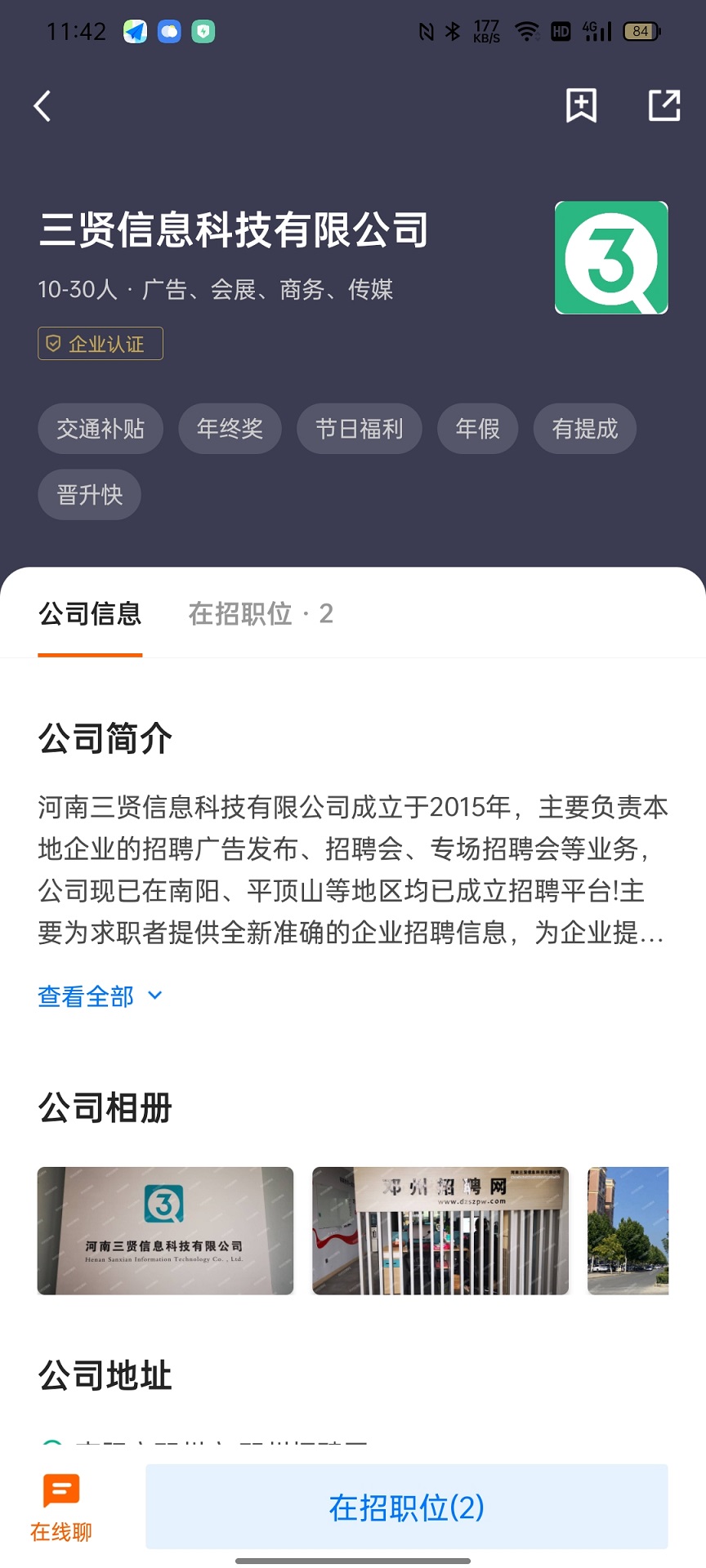Tap the back arrow to return
706x1568 pixels.
pos(42,106)
